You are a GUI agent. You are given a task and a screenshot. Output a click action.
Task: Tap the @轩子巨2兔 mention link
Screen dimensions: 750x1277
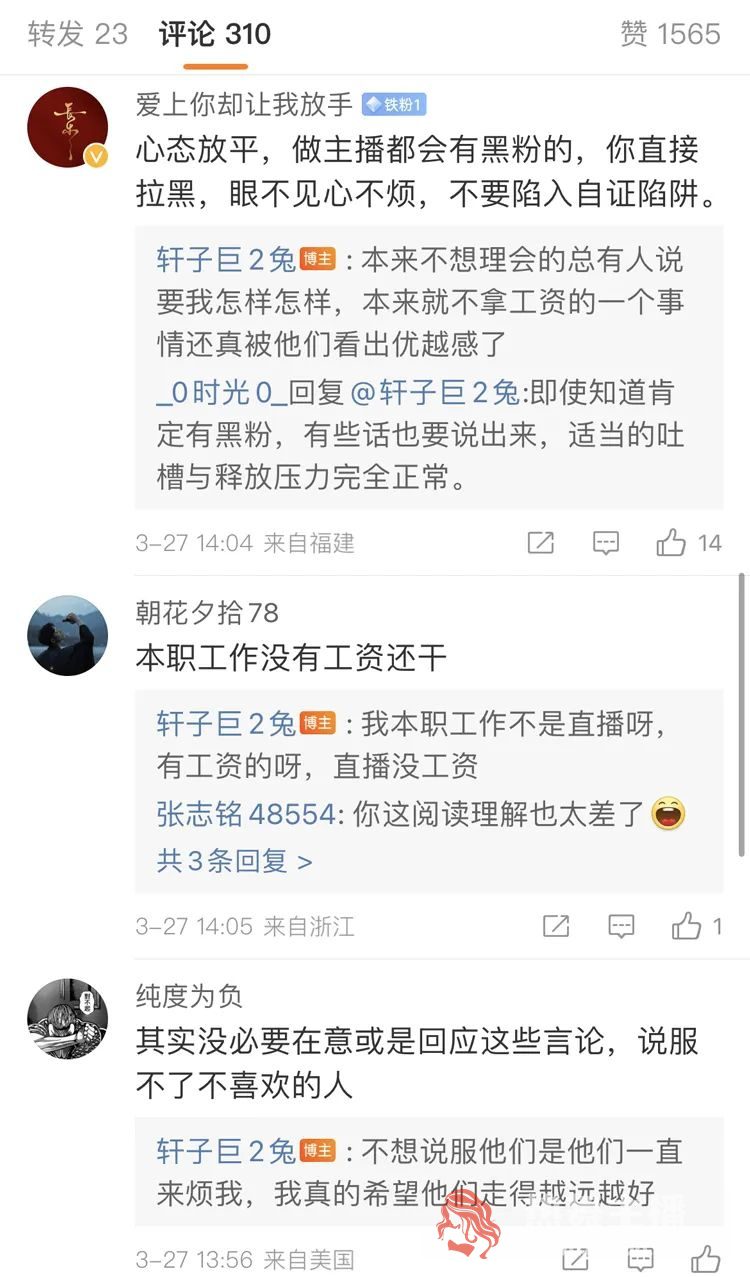tap(434, 393)
